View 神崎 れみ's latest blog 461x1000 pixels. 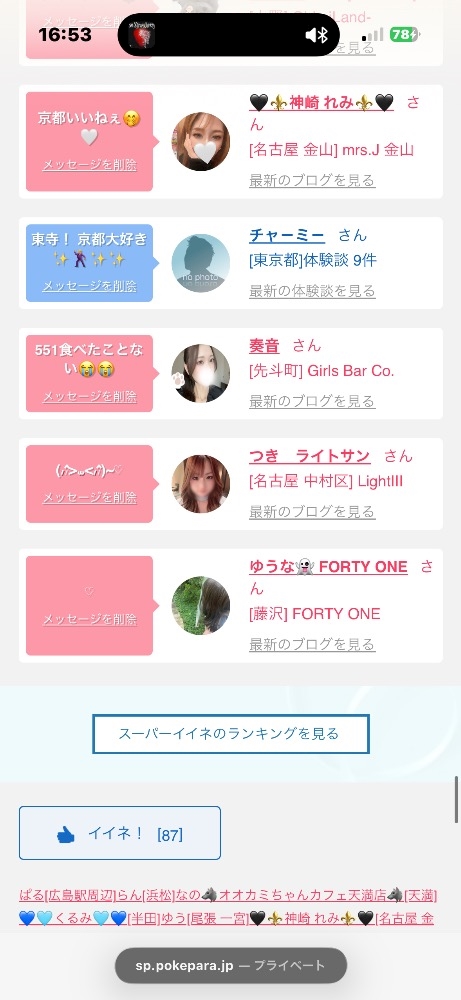(x=312, y=180)
